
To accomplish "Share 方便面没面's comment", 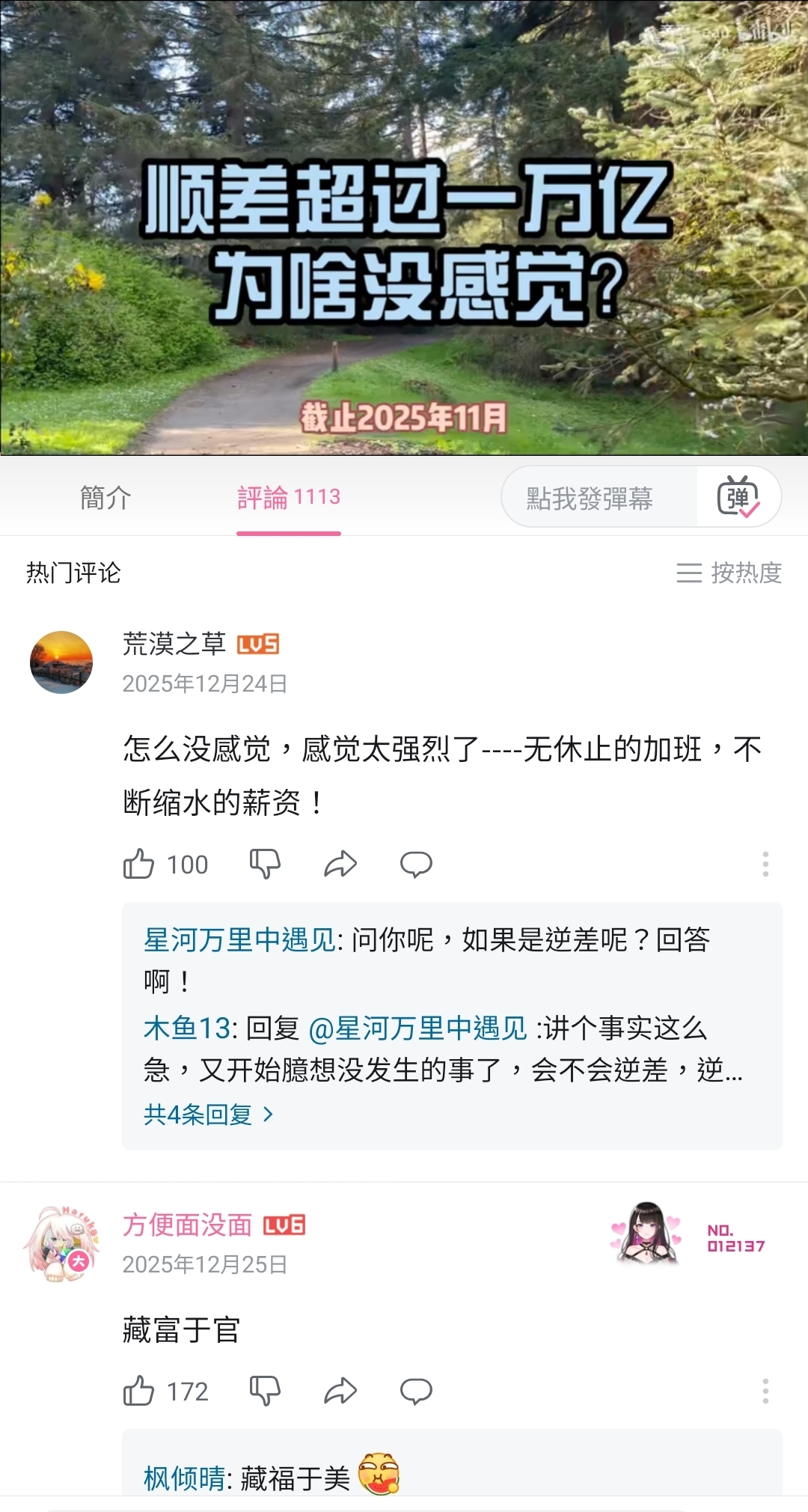I will [340, 1391].
